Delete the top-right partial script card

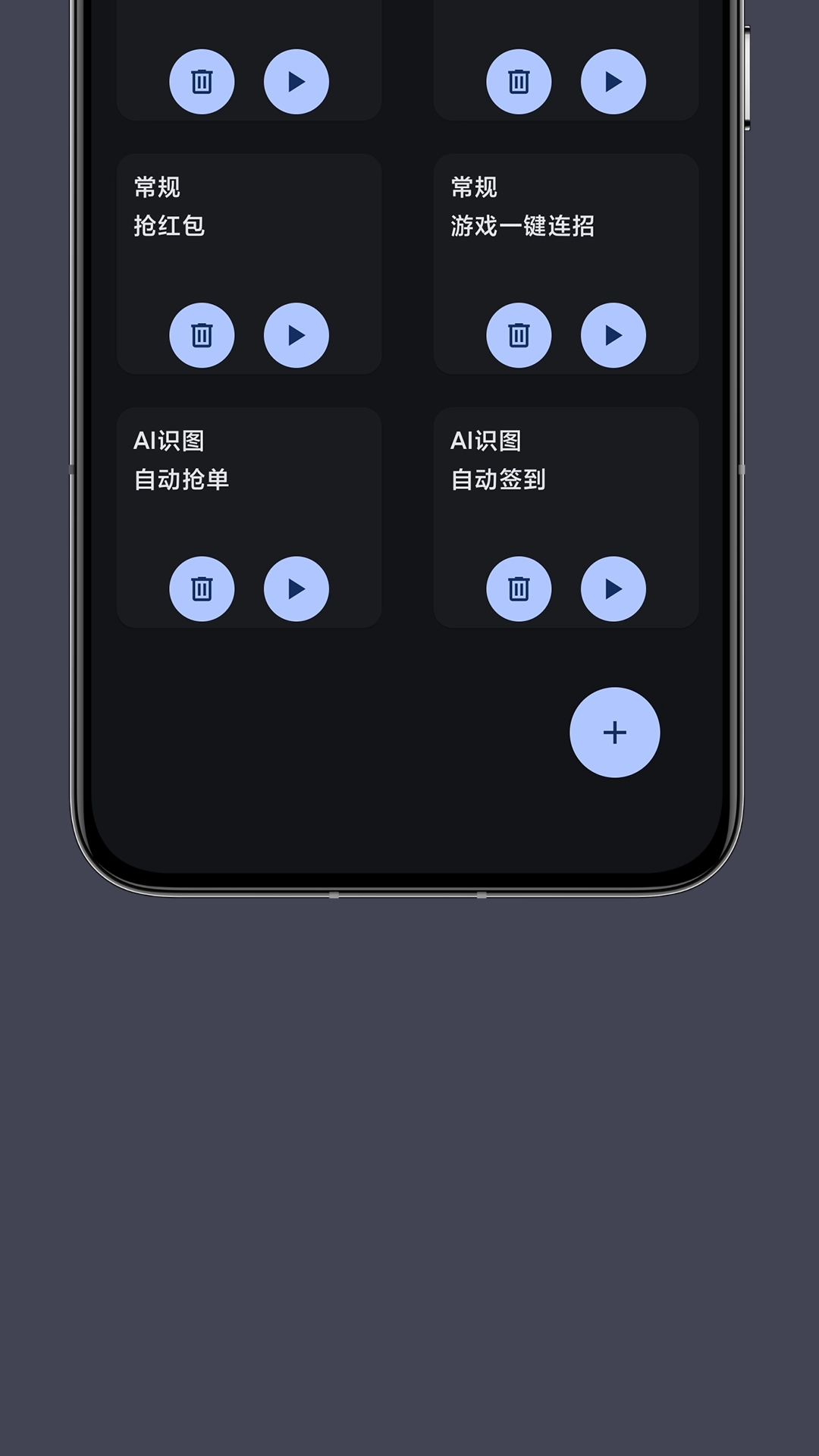coord(518,81)
